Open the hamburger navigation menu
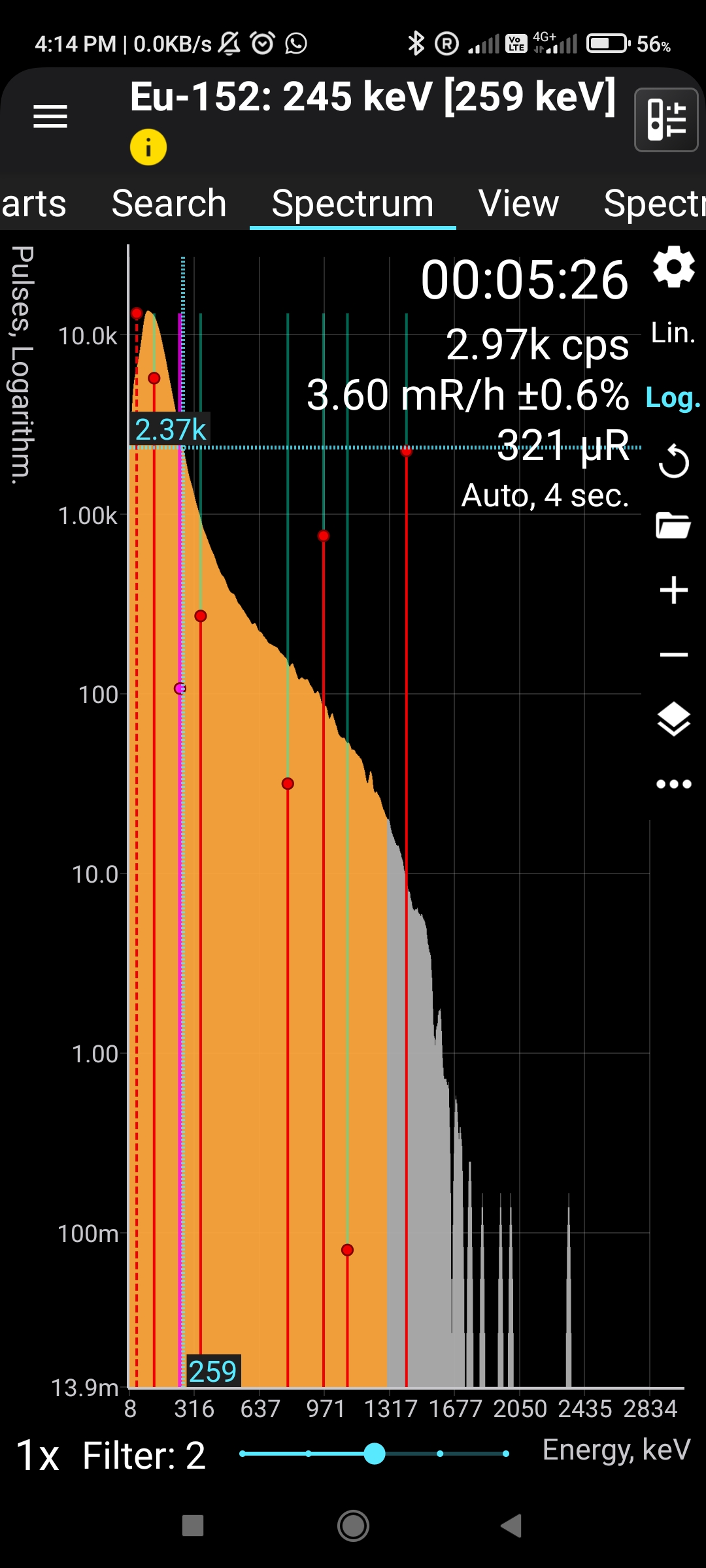 [x=50, y=117]
